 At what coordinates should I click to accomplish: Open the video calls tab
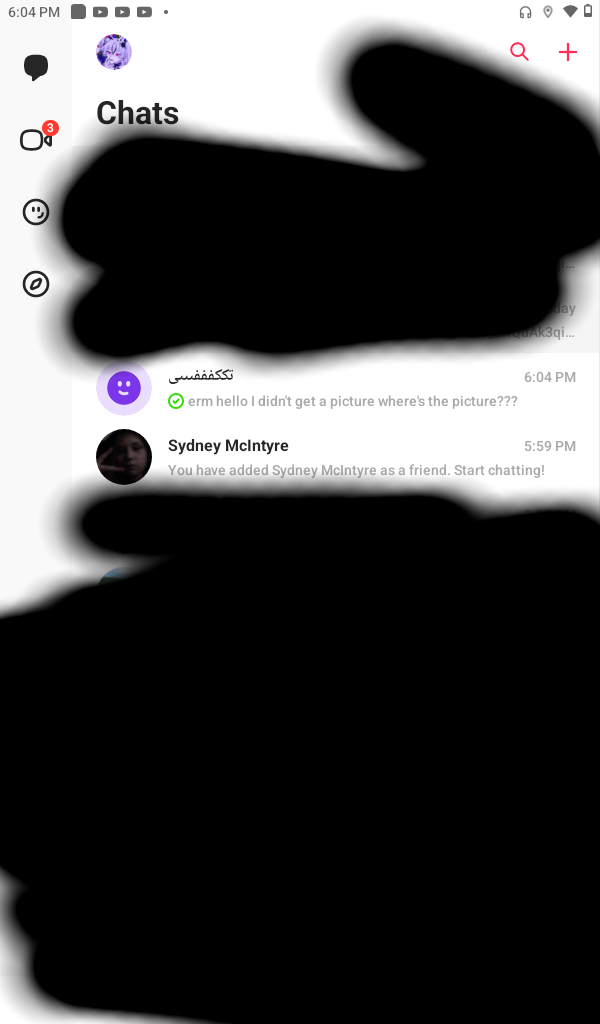(36, 140)
